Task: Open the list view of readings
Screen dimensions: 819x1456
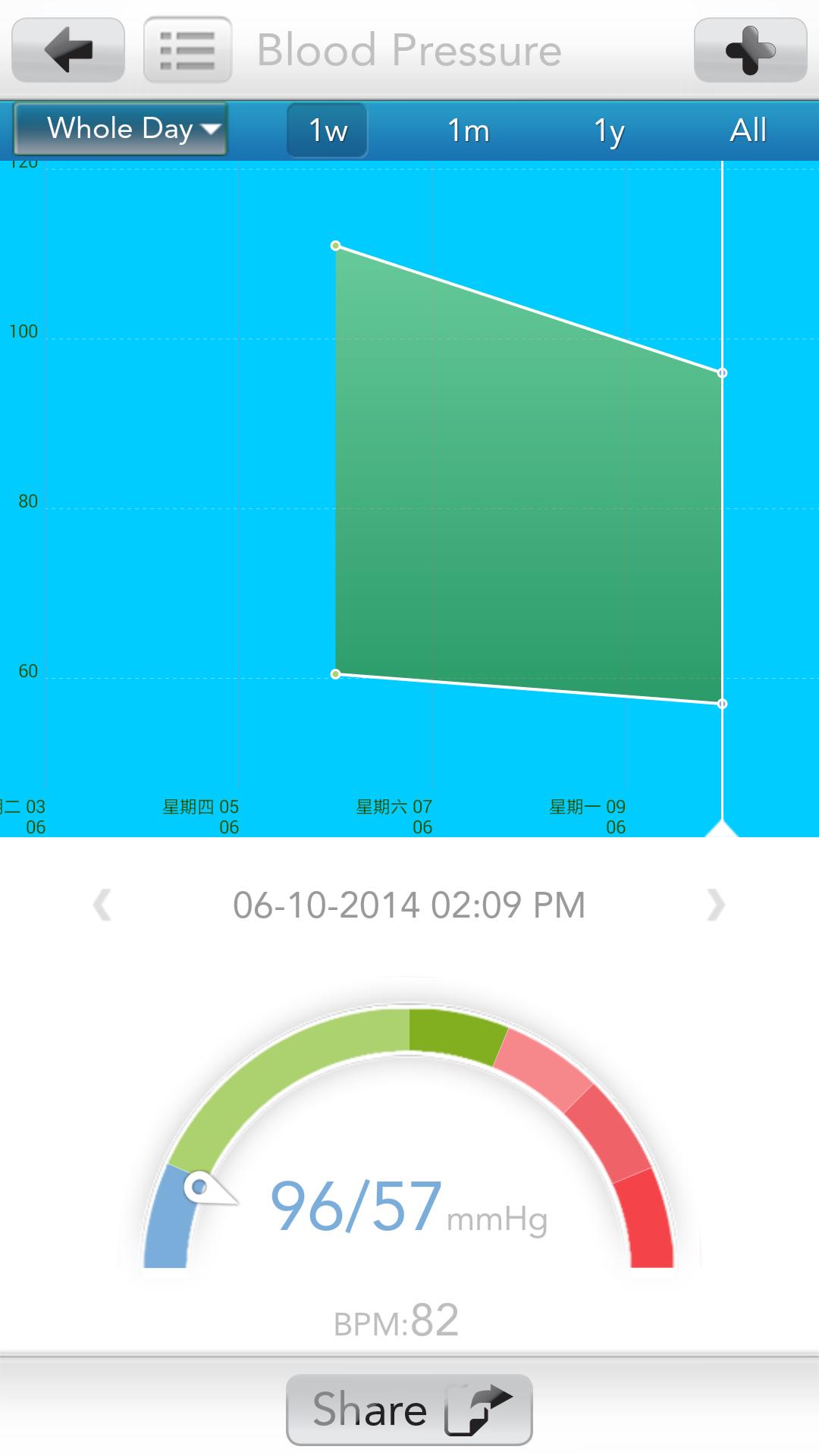Action: [187, 50]
